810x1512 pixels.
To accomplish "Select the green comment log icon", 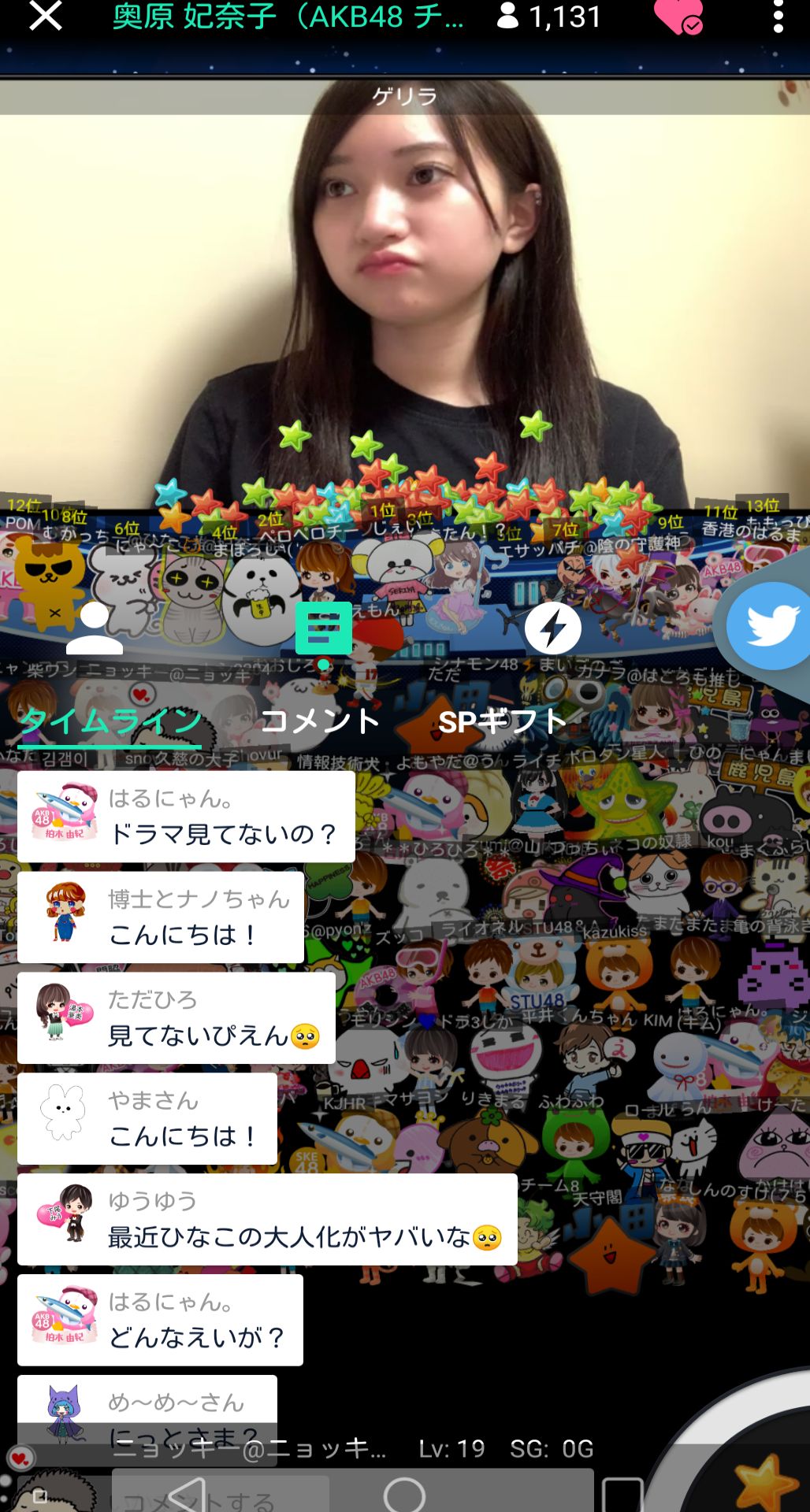I will tap(323, 628).
